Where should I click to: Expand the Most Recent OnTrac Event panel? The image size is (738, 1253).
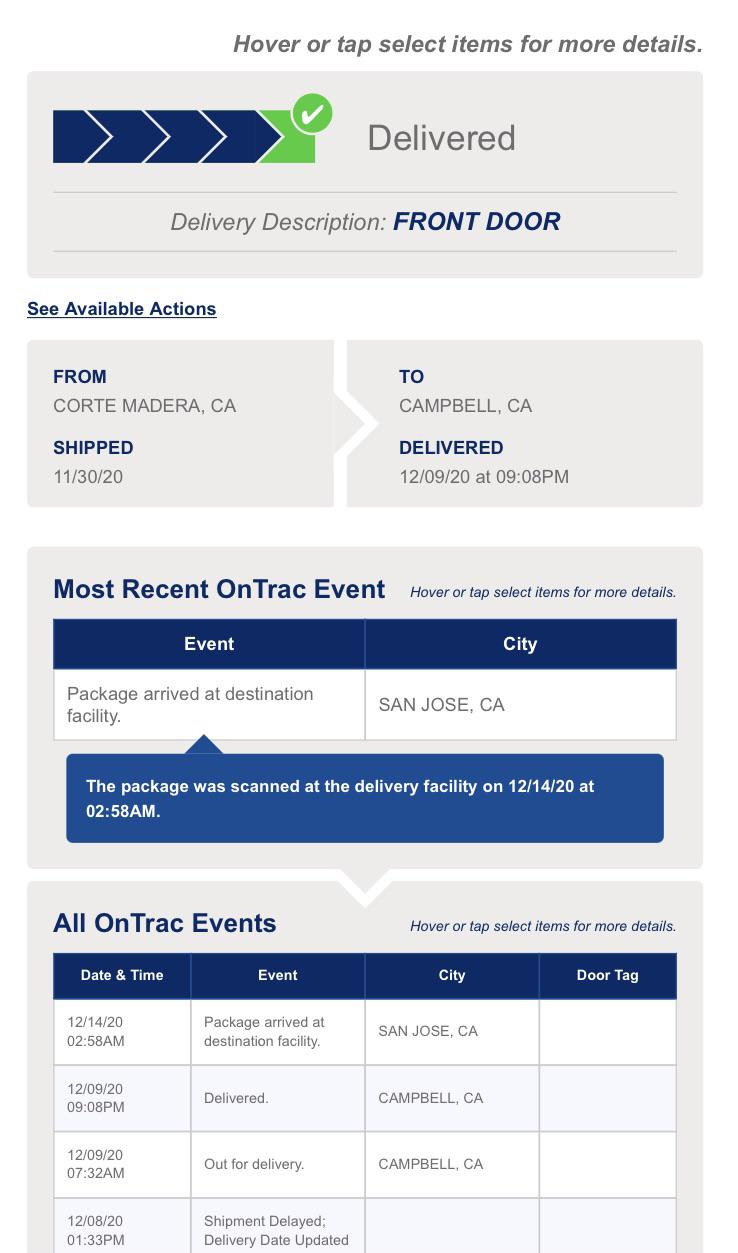pyautogui.click(x=219, y=589)
